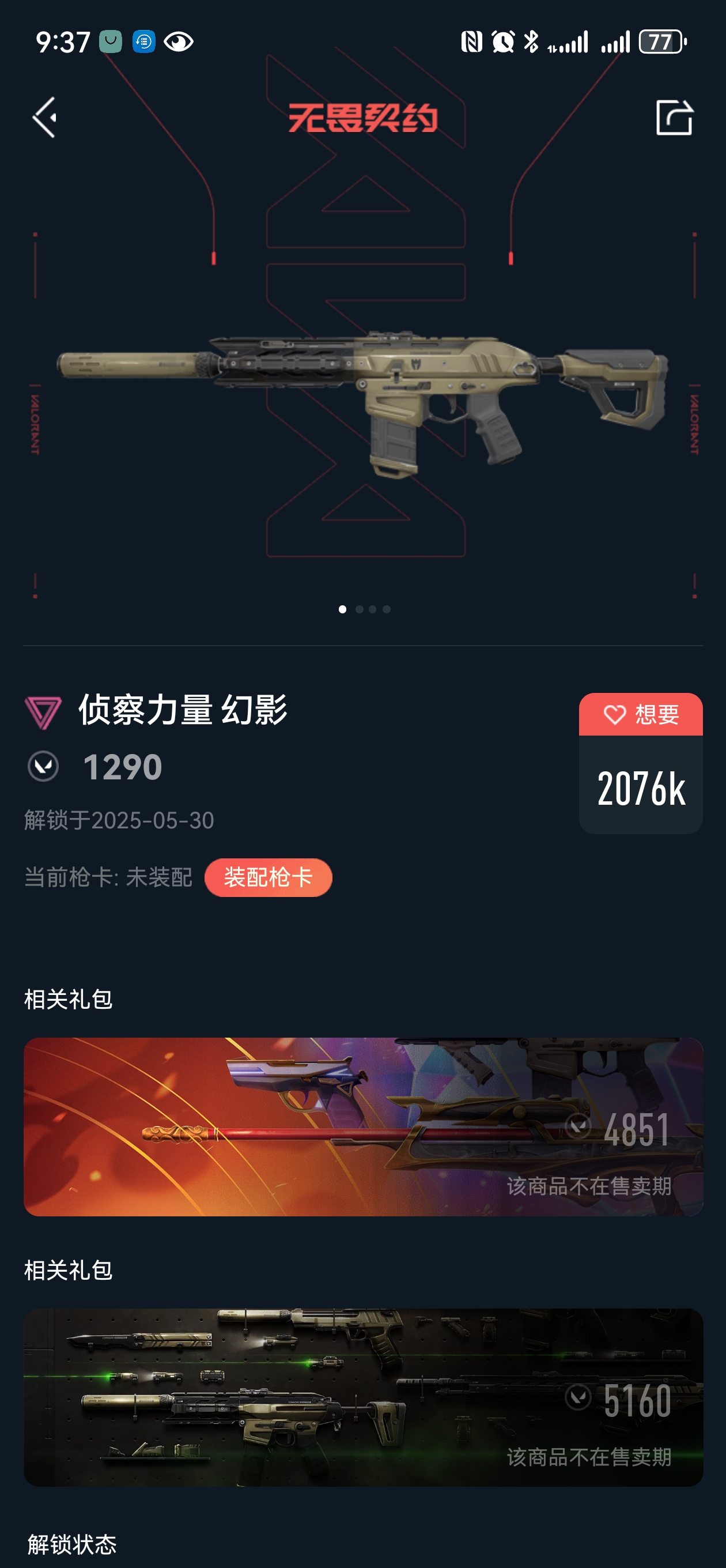Viewport: 726px width, 1568px height.
Task: Go back using the top-left arrow
Action: (45, 117)
